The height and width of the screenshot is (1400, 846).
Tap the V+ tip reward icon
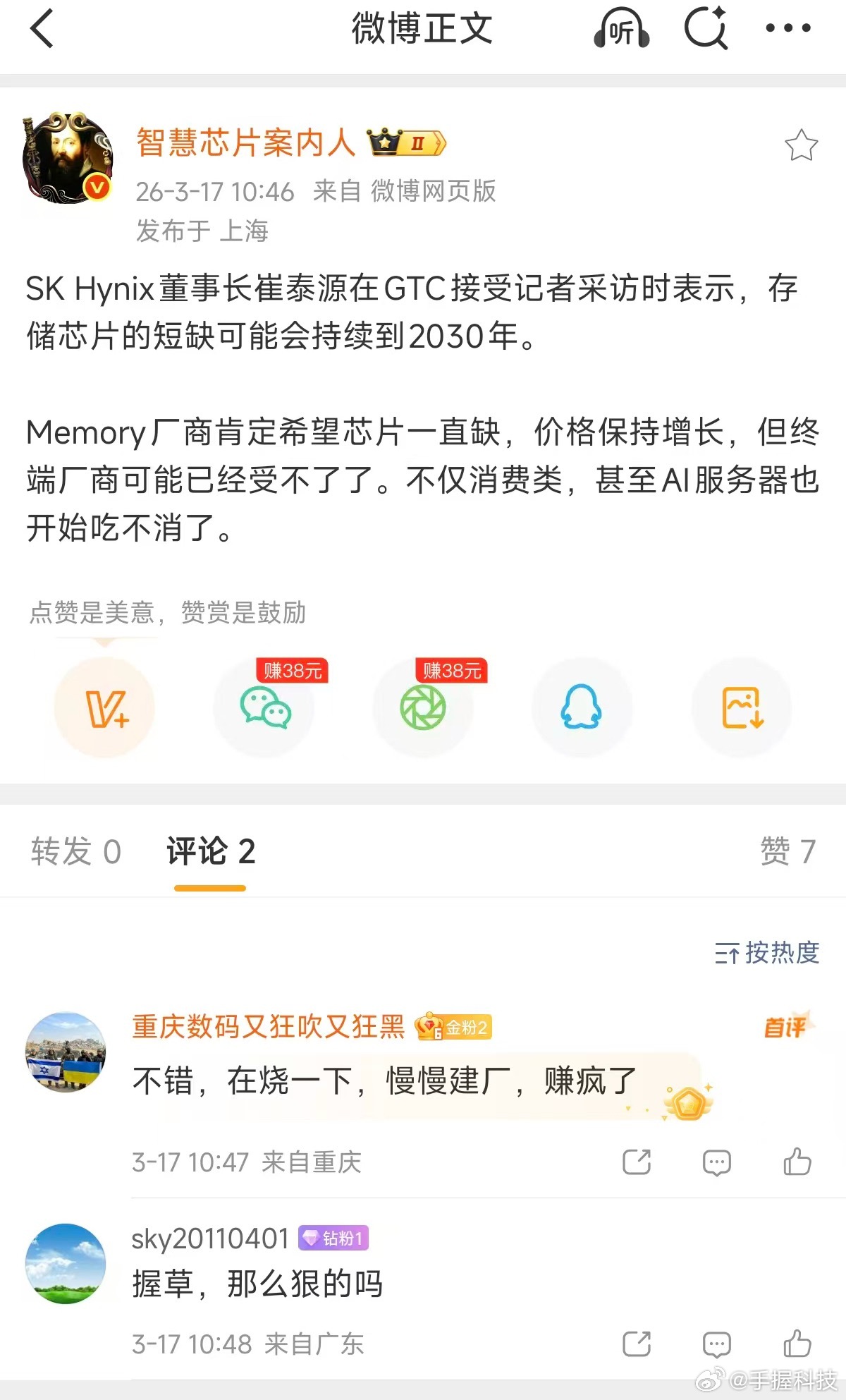pos(104,709)
